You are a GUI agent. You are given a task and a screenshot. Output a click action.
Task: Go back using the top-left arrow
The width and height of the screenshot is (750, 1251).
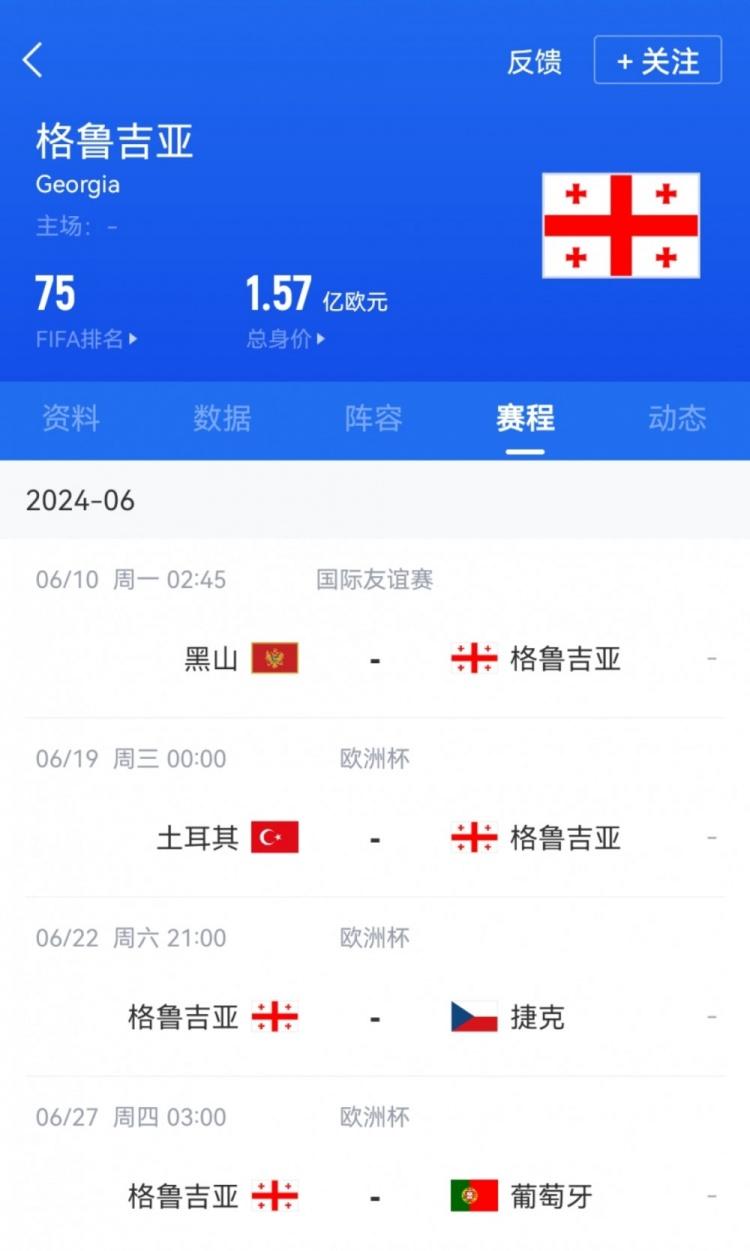coord(33,60)
